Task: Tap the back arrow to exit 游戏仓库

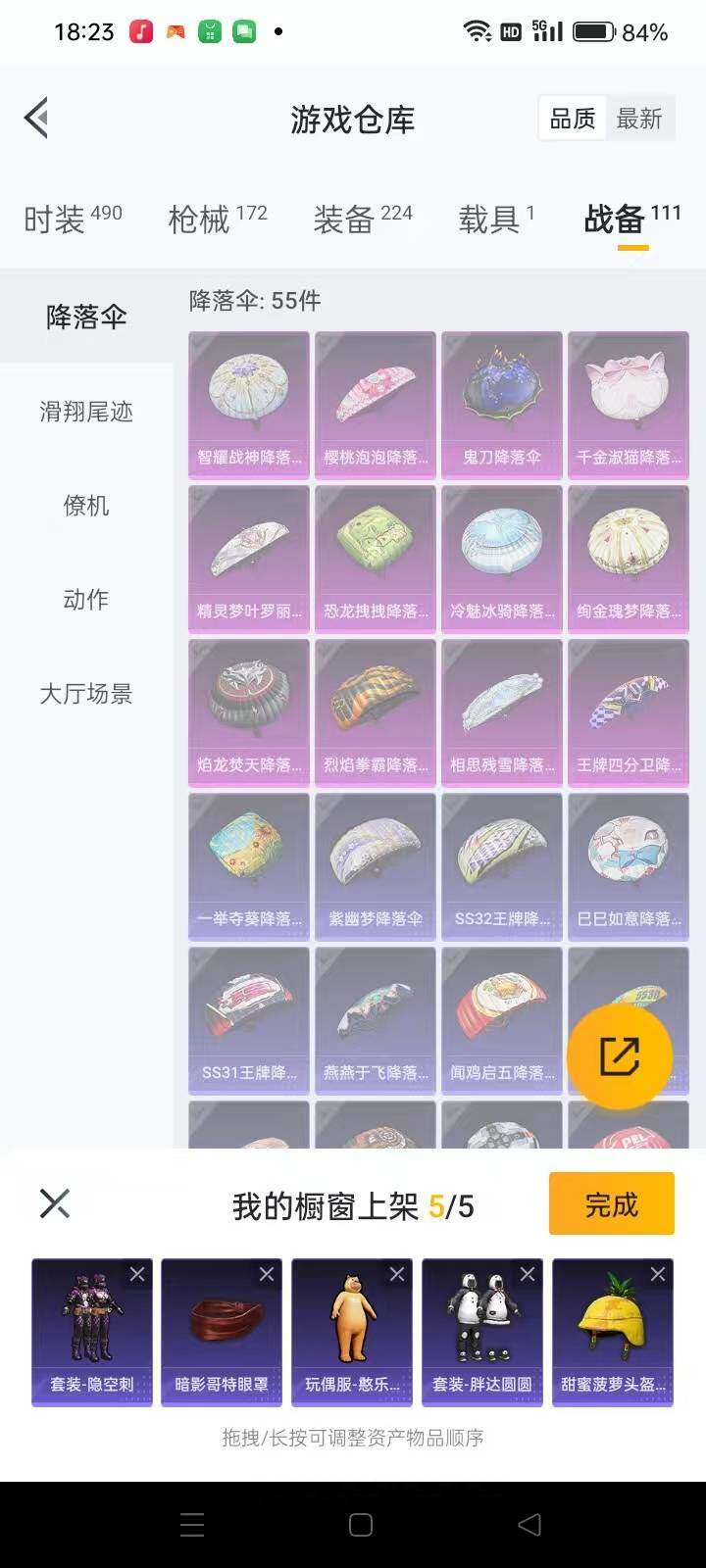Action: tap(36, 118)
